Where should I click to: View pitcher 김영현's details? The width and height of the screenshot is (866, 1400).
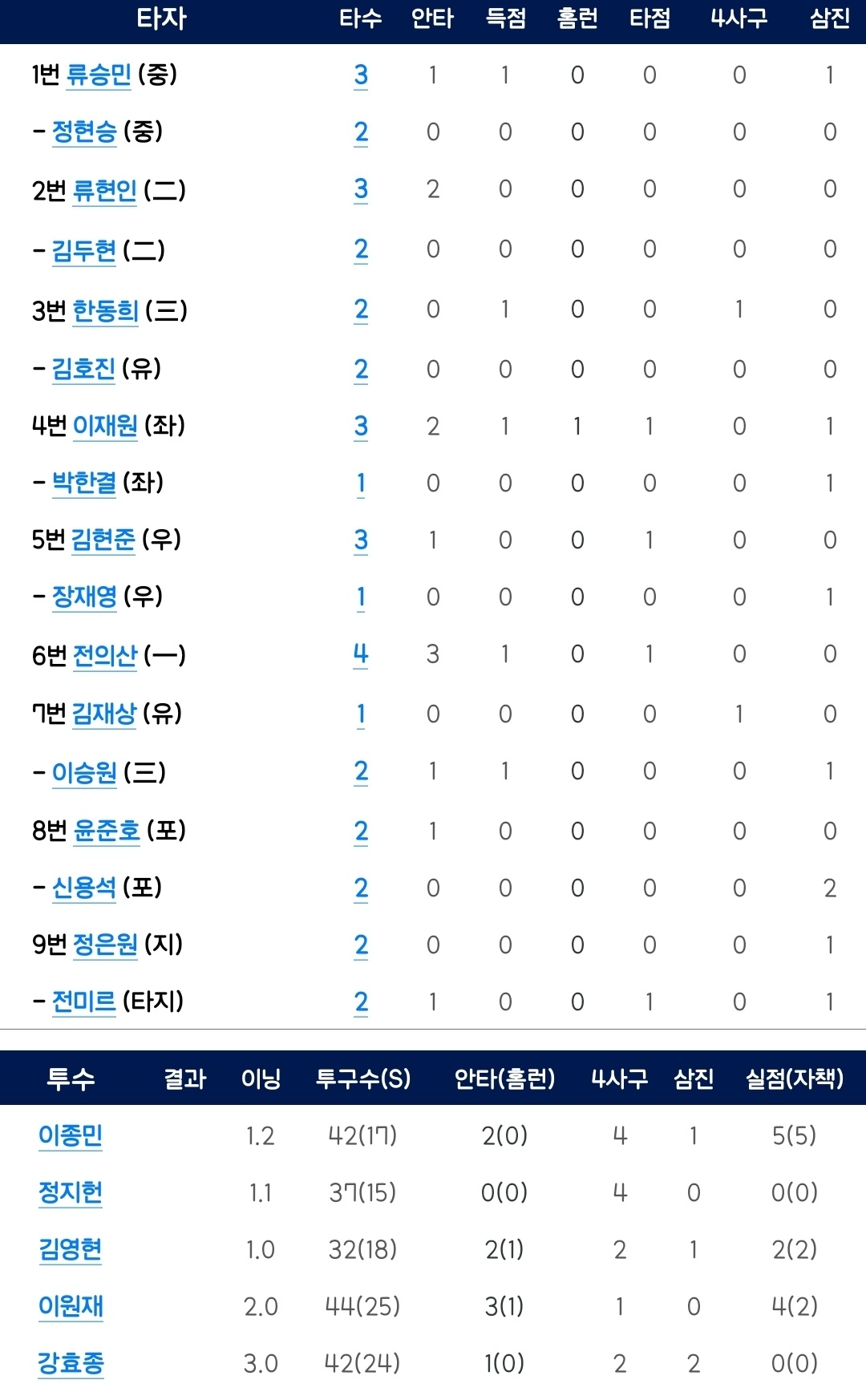[71, 1249]
